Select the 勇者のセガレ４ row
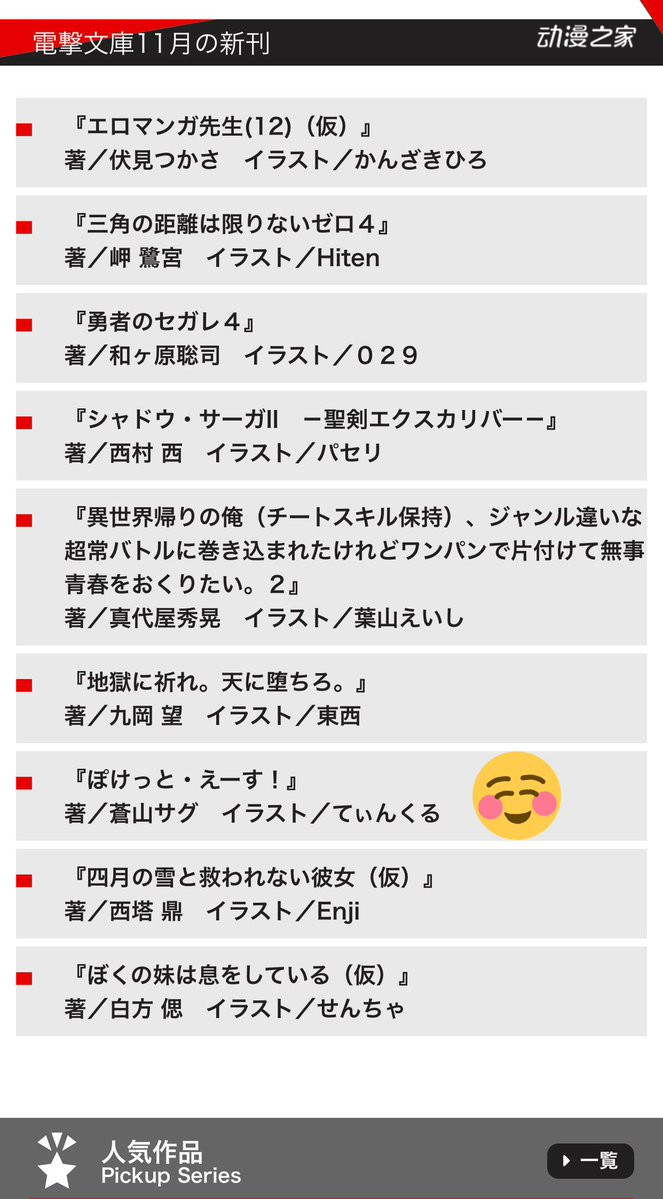This screenshot has width=663, height=1199. [330, 339]
